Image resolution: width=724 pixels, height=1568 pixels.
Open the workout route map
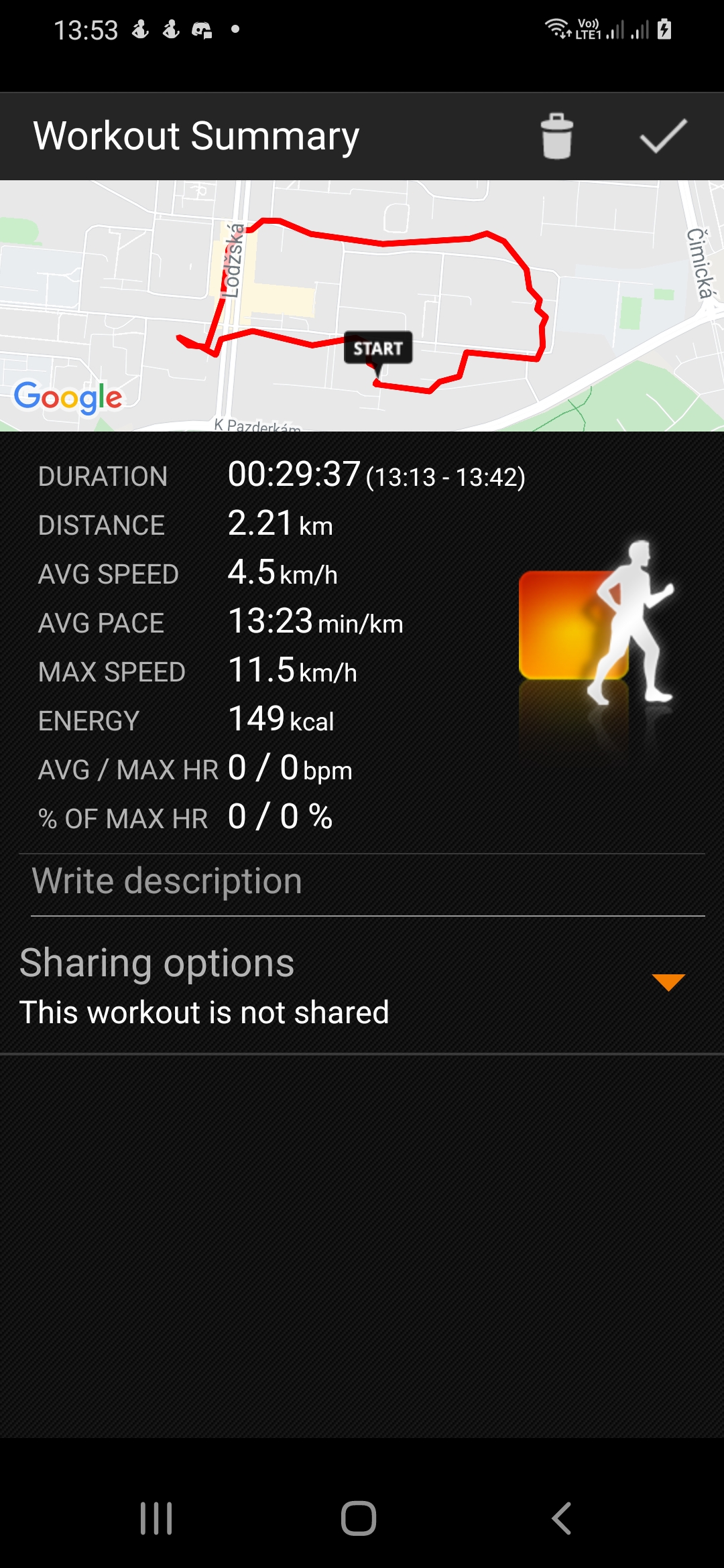click(x=362, y=306)
